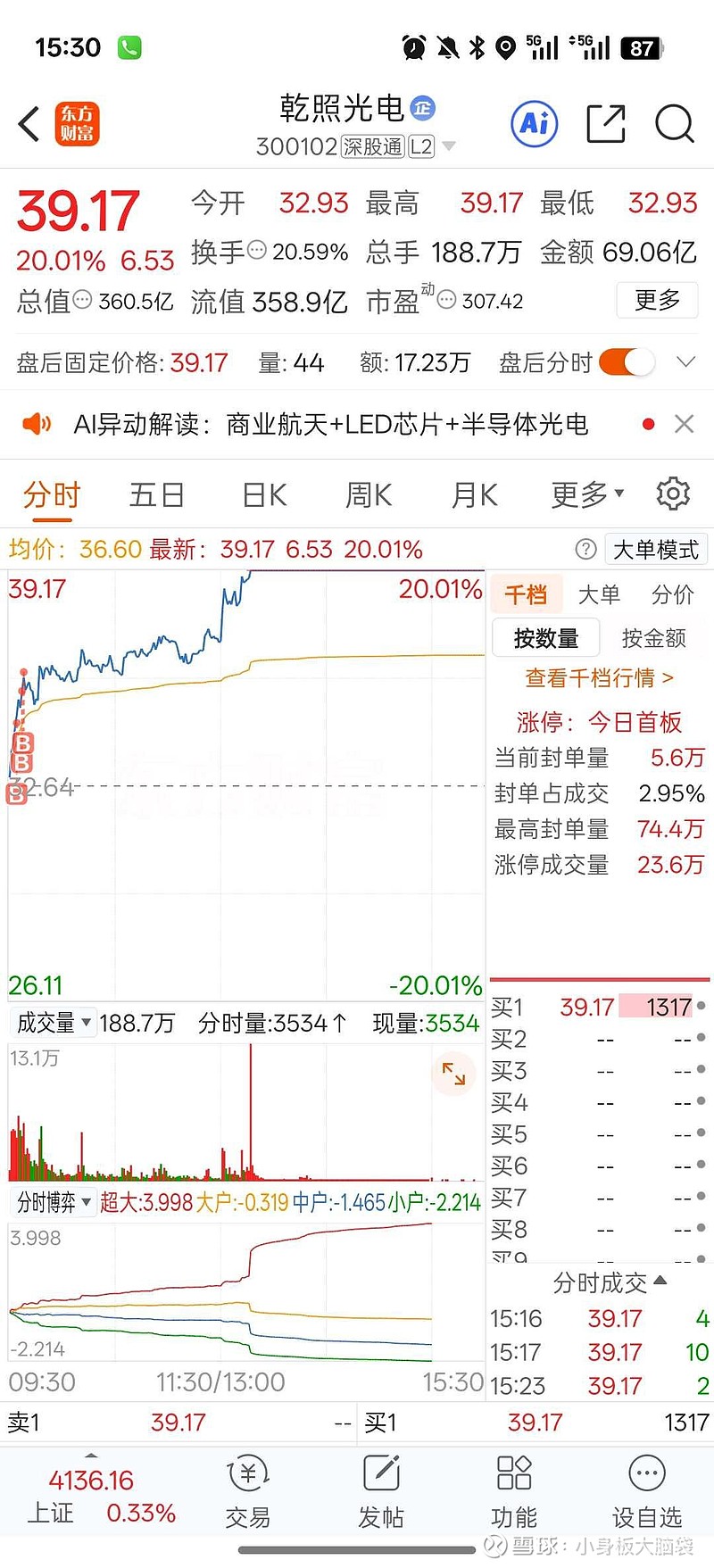
Task: Tap the speaker icon on AI异动解读 banner
Action: point(36,424)
